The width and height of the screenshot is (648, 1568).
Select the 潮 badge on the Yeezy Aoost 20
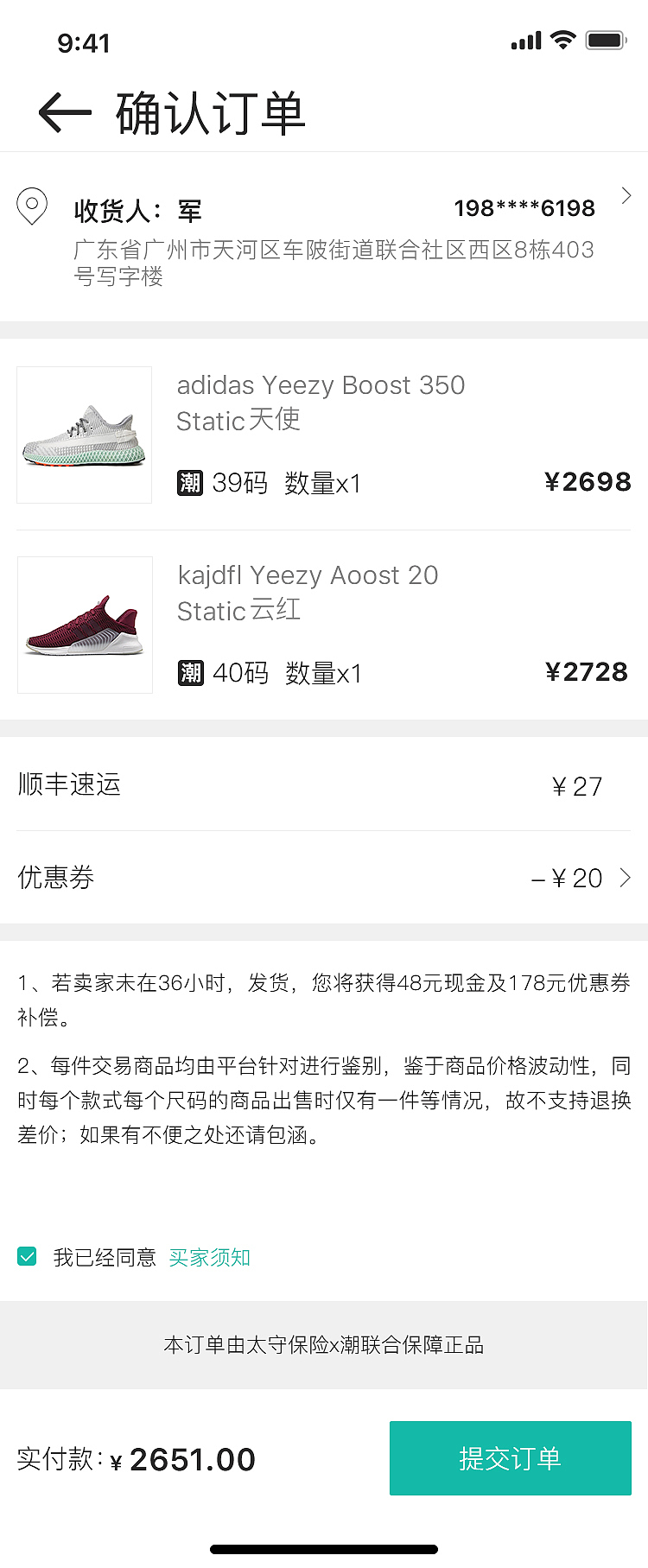coord(190,672)
